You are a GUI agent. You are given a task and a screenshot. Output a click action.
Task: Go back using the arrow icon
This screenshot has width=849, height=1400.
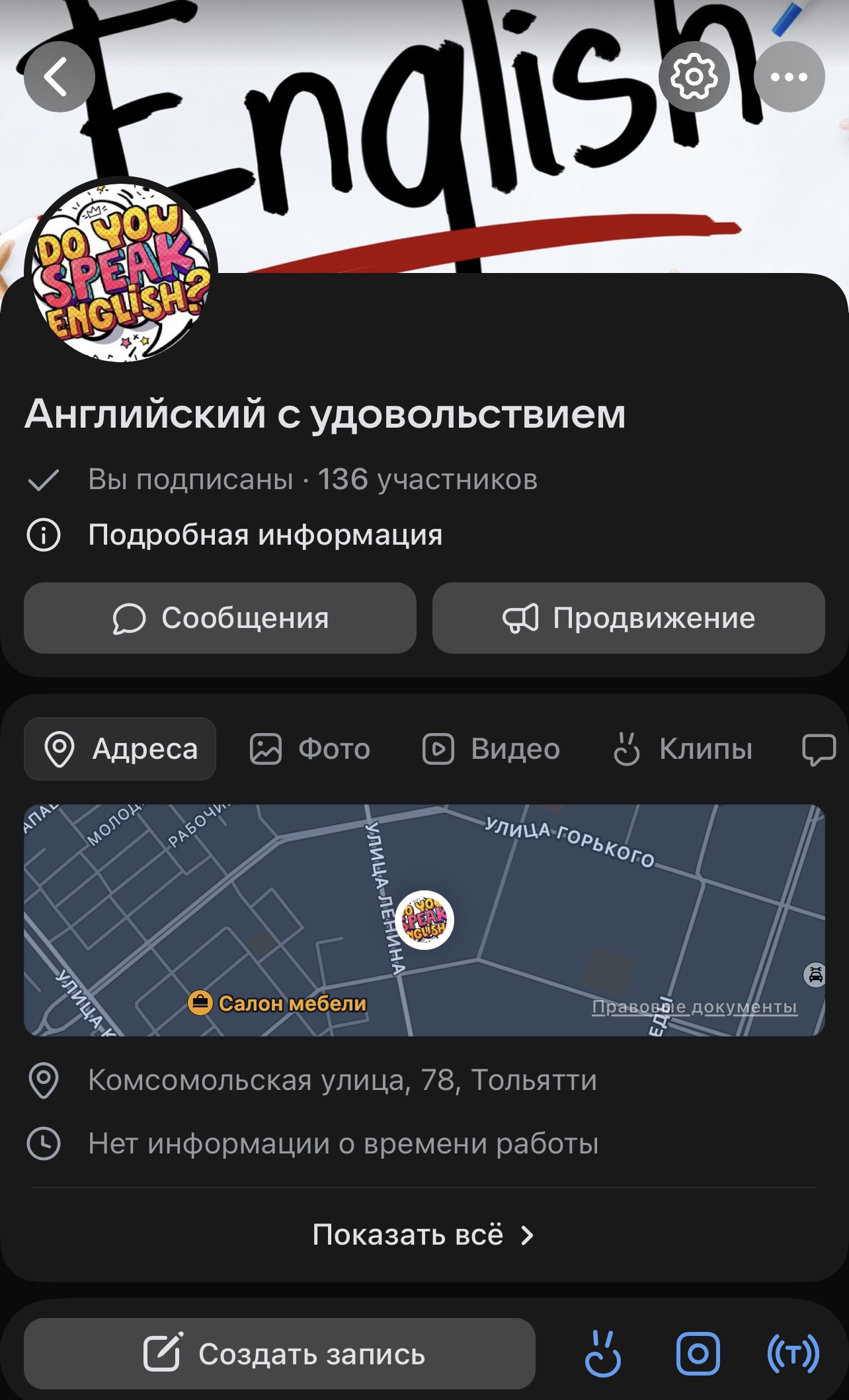[59, 77]
